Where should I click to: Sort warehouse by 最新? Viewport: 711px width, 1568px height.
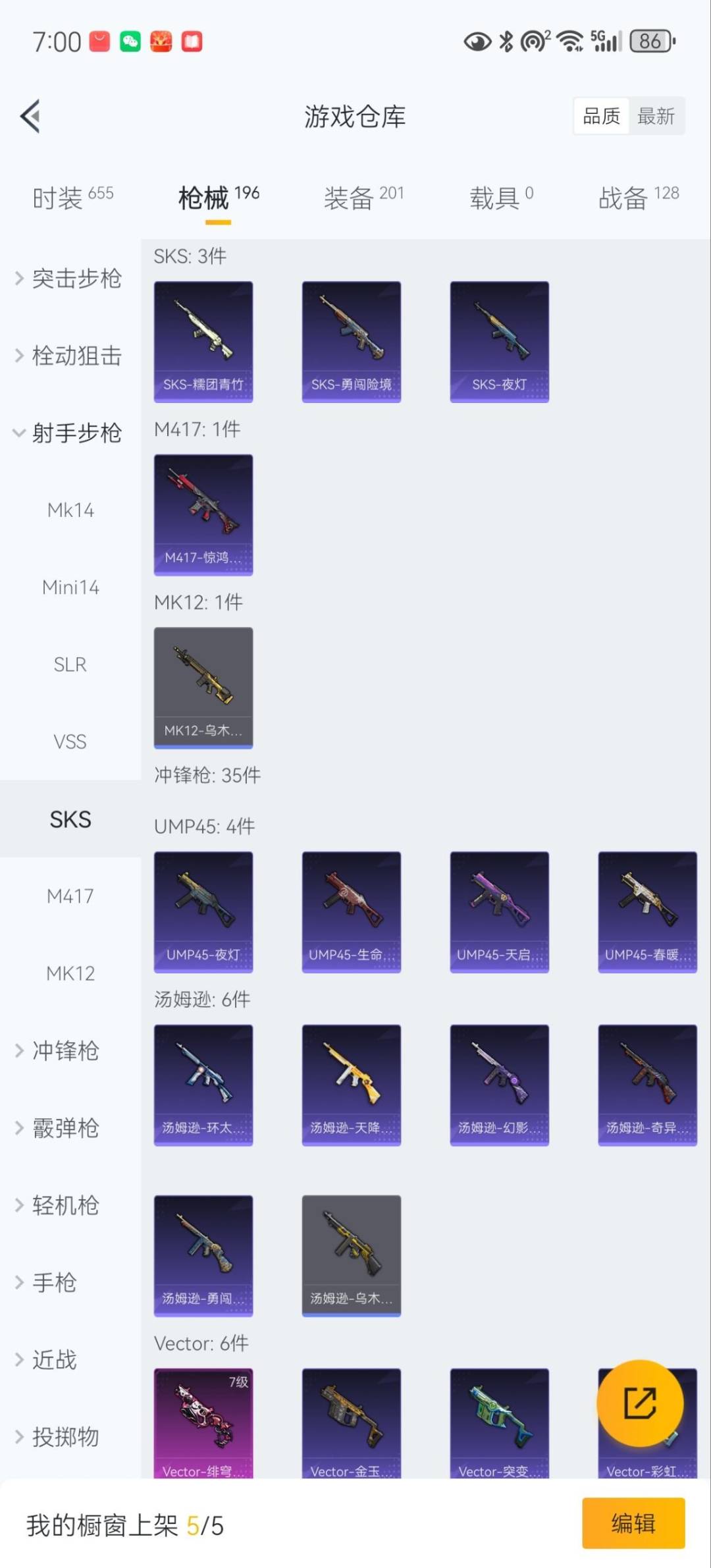pos(656,117)
